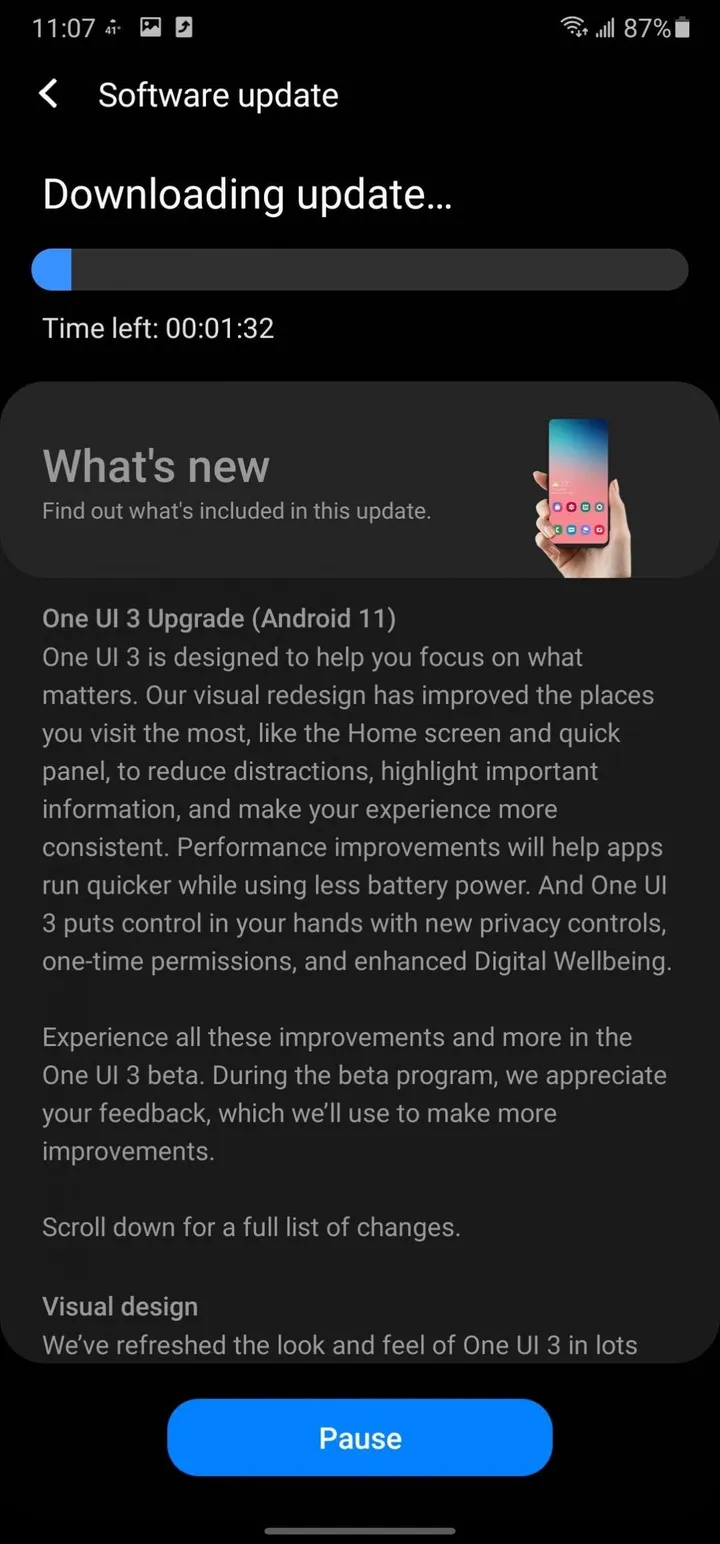Expand the Visual design section
720x1544 pixels.
coord(119,1306)
